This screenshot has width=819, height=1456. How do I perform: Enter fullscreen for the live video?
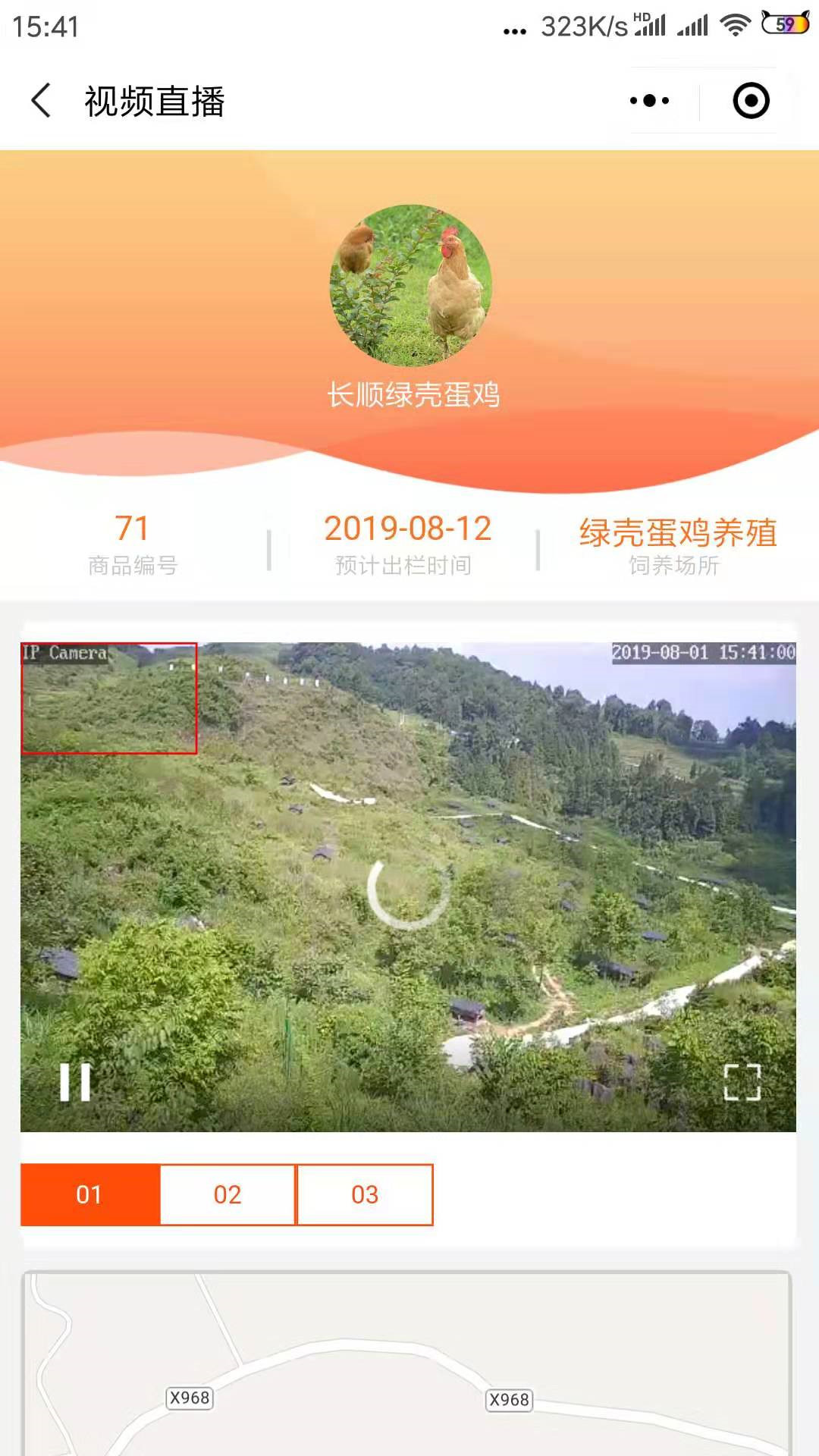coord(742,1082)
